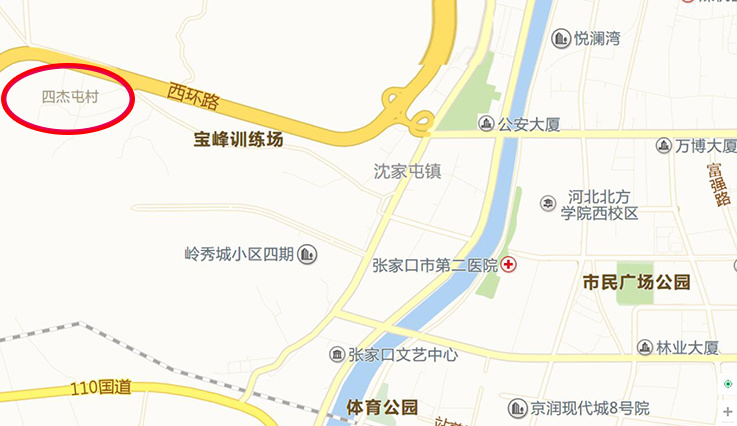Viewport: 737px width, 426px height.
Task: Open the 岭秀城小区四期 marker
Action: [308, 254]
